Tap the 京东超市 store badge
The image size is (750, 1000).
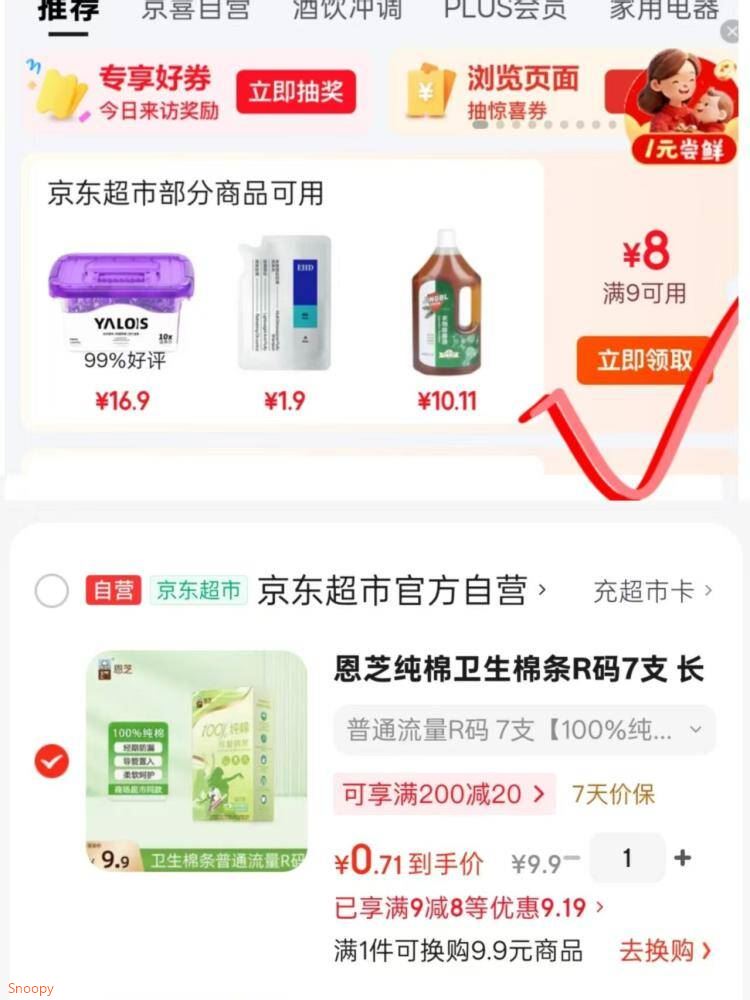tap(197, 590)
